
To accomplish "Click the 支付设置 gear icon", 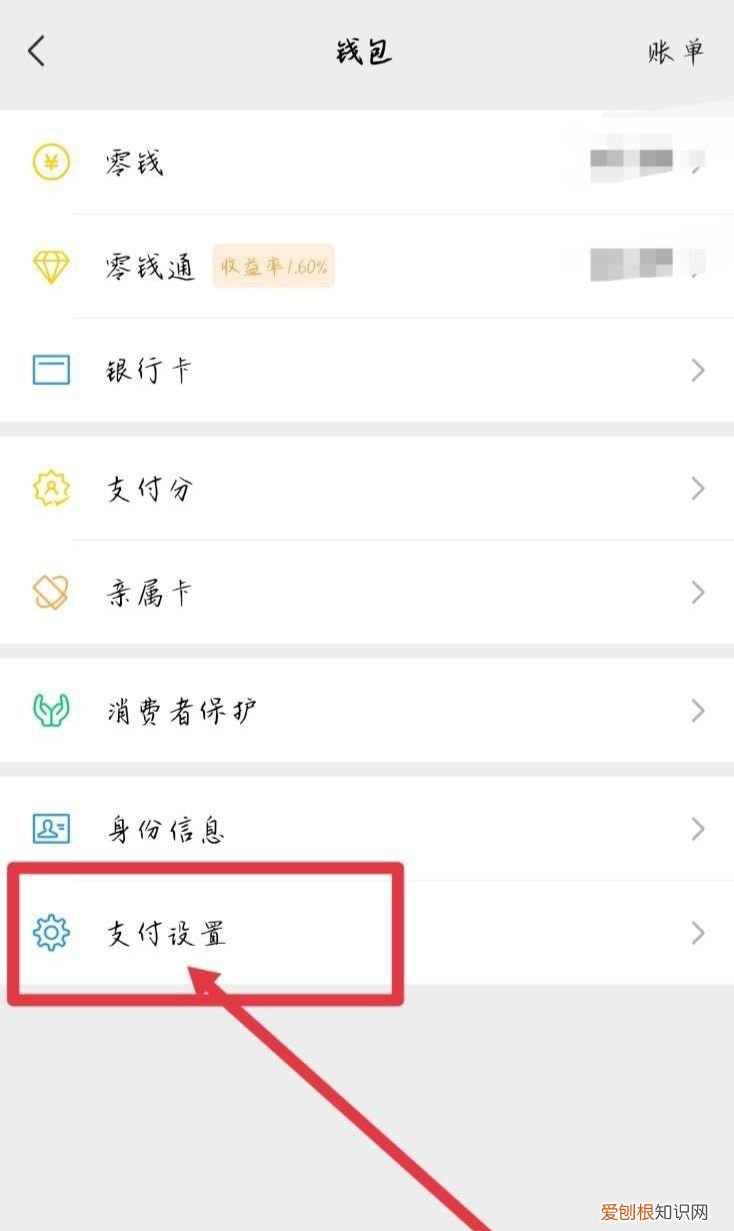I will point(49,933).
